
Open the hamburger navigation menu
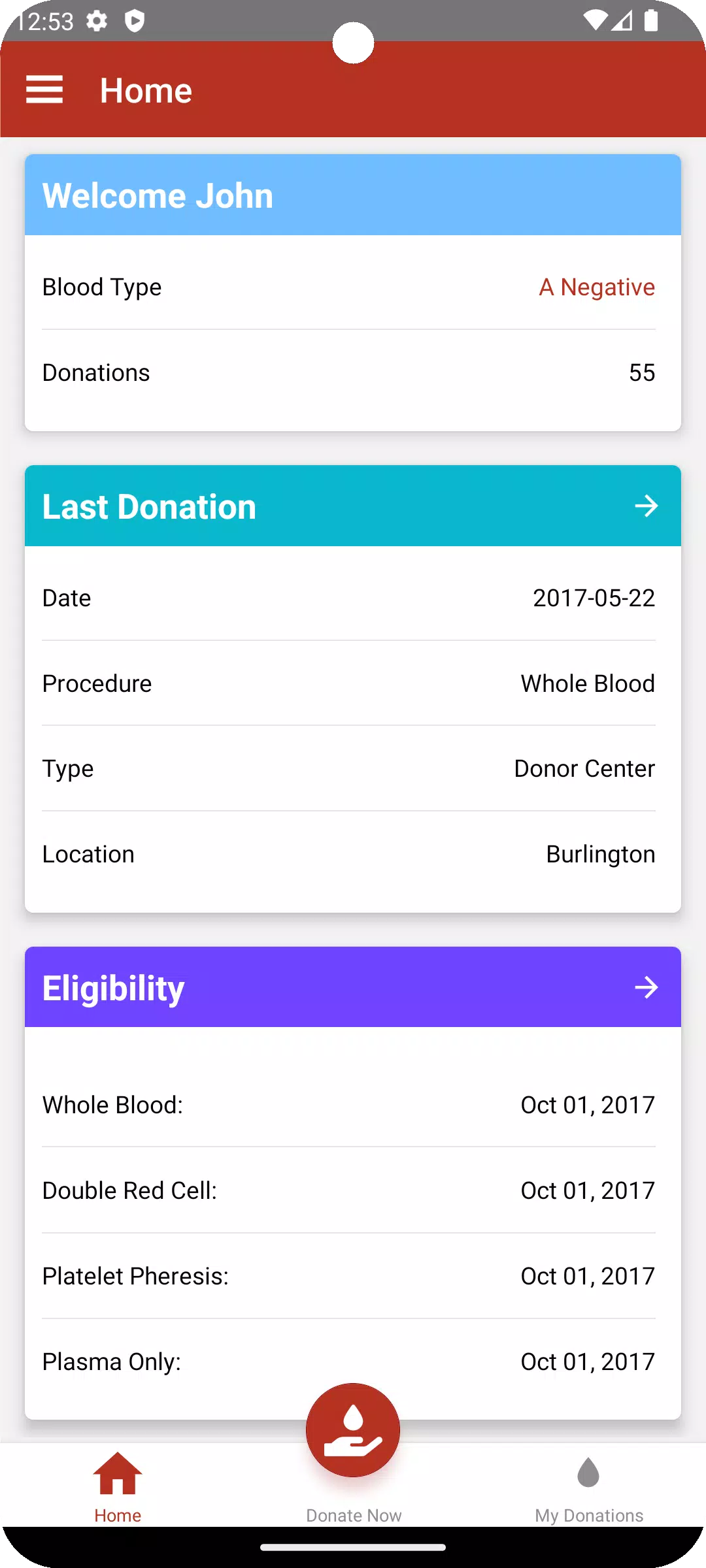pyautogui.click(x=44, y=90)
